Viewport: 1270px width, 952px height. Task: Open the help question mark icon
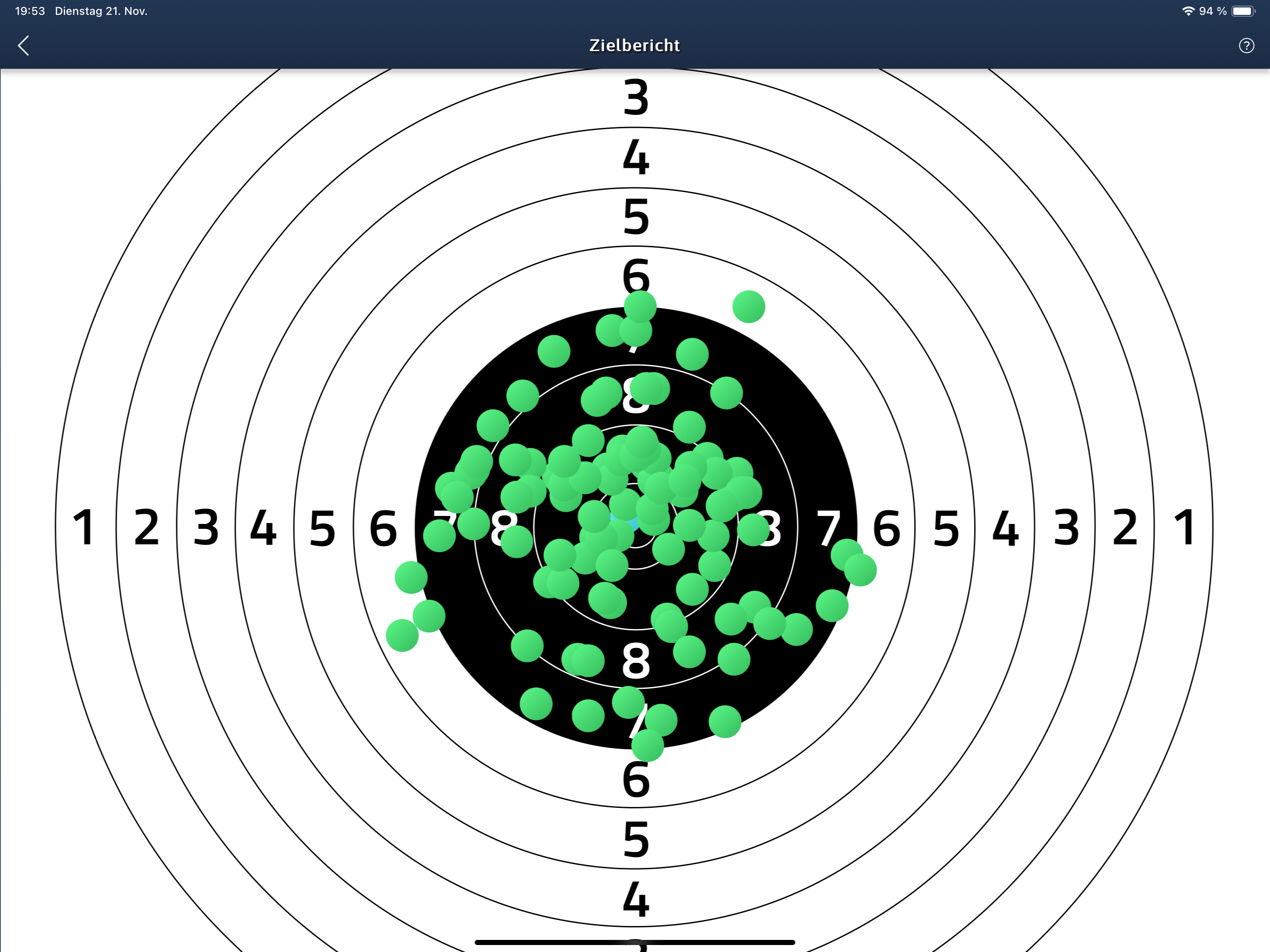tap(1246, 46)
